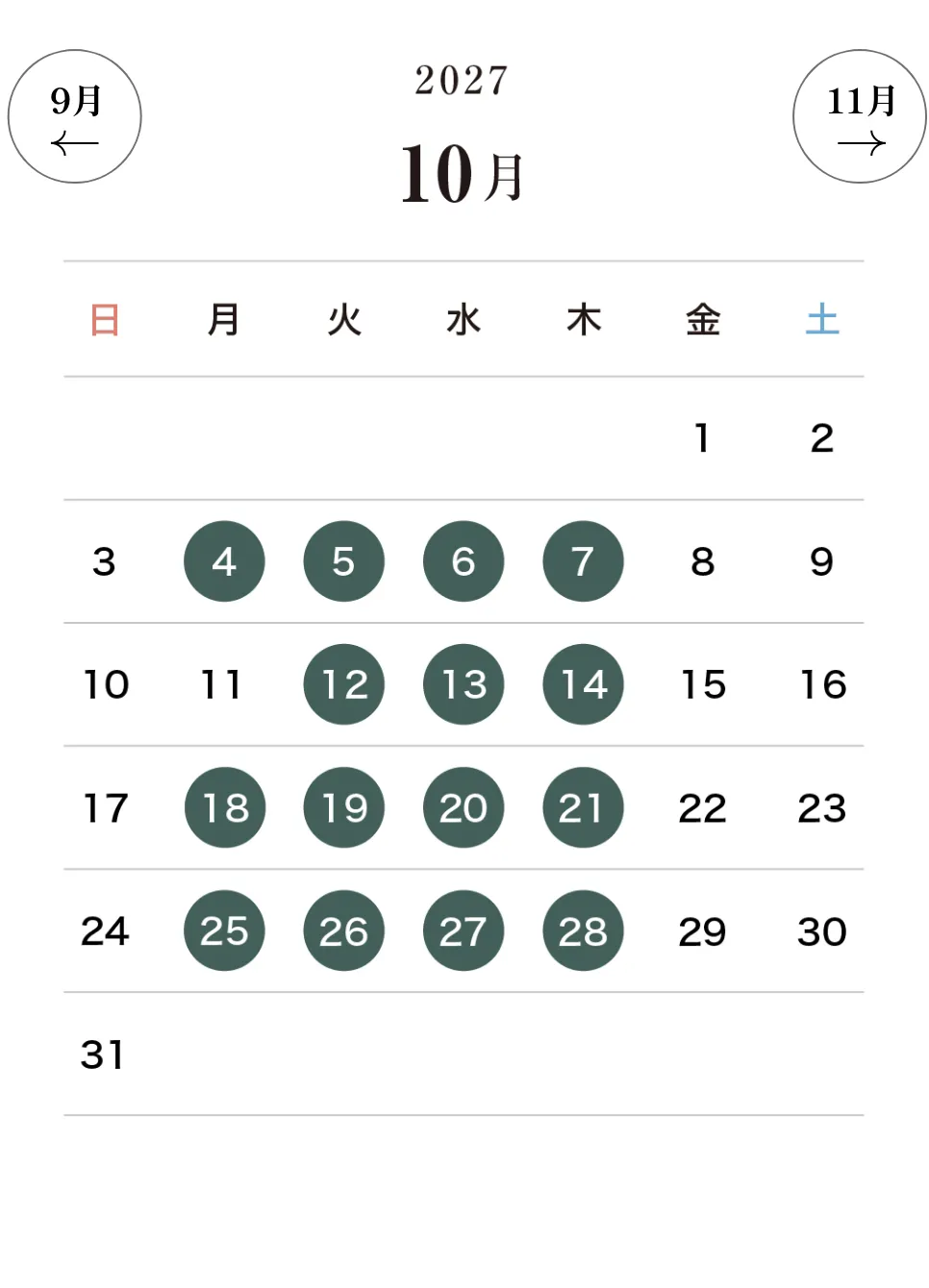Image resolution: width=929 pixels, height=1288 pixels.
Task: Pick highlighted date 28
Action: click(x=583, y=930)
